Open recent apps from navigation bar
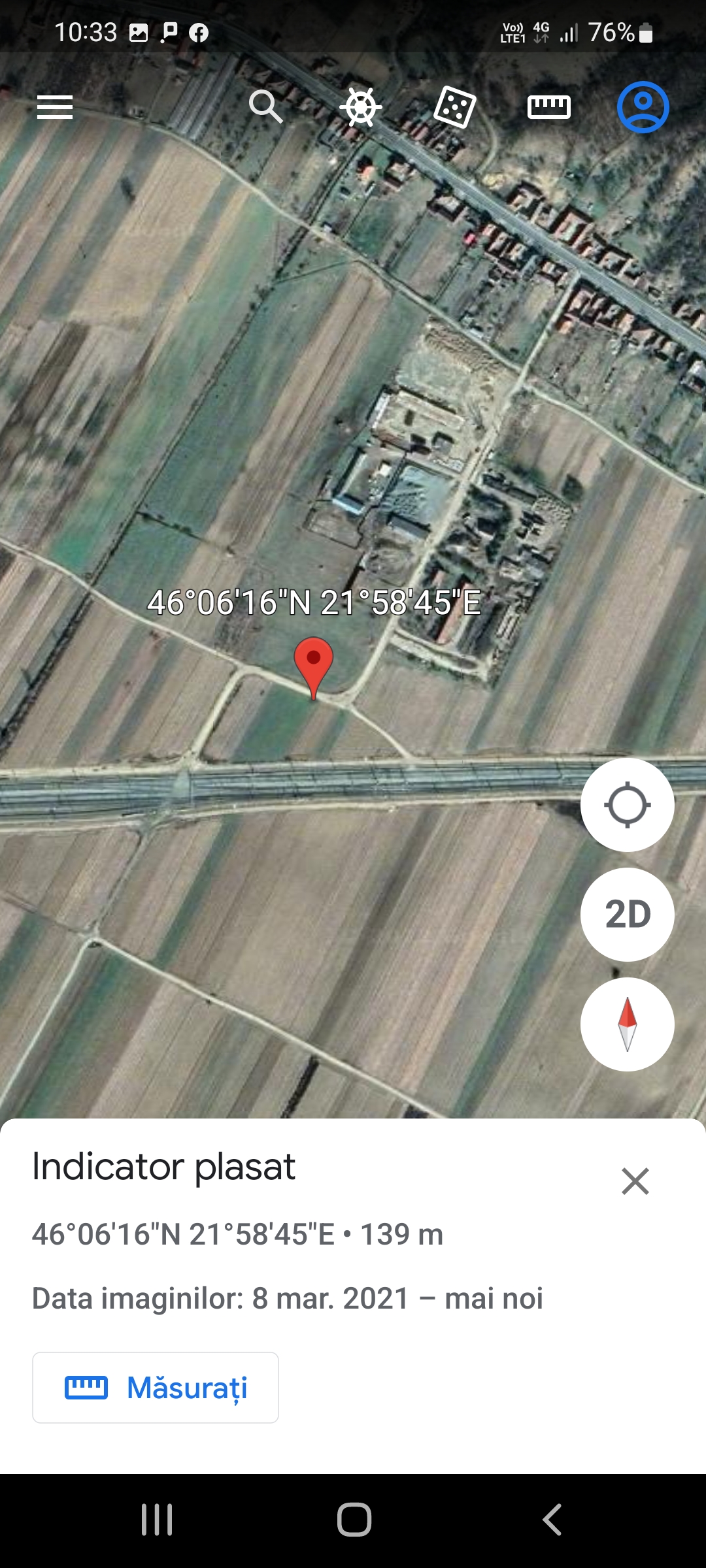The image size is (706, 1568). 157,1520
